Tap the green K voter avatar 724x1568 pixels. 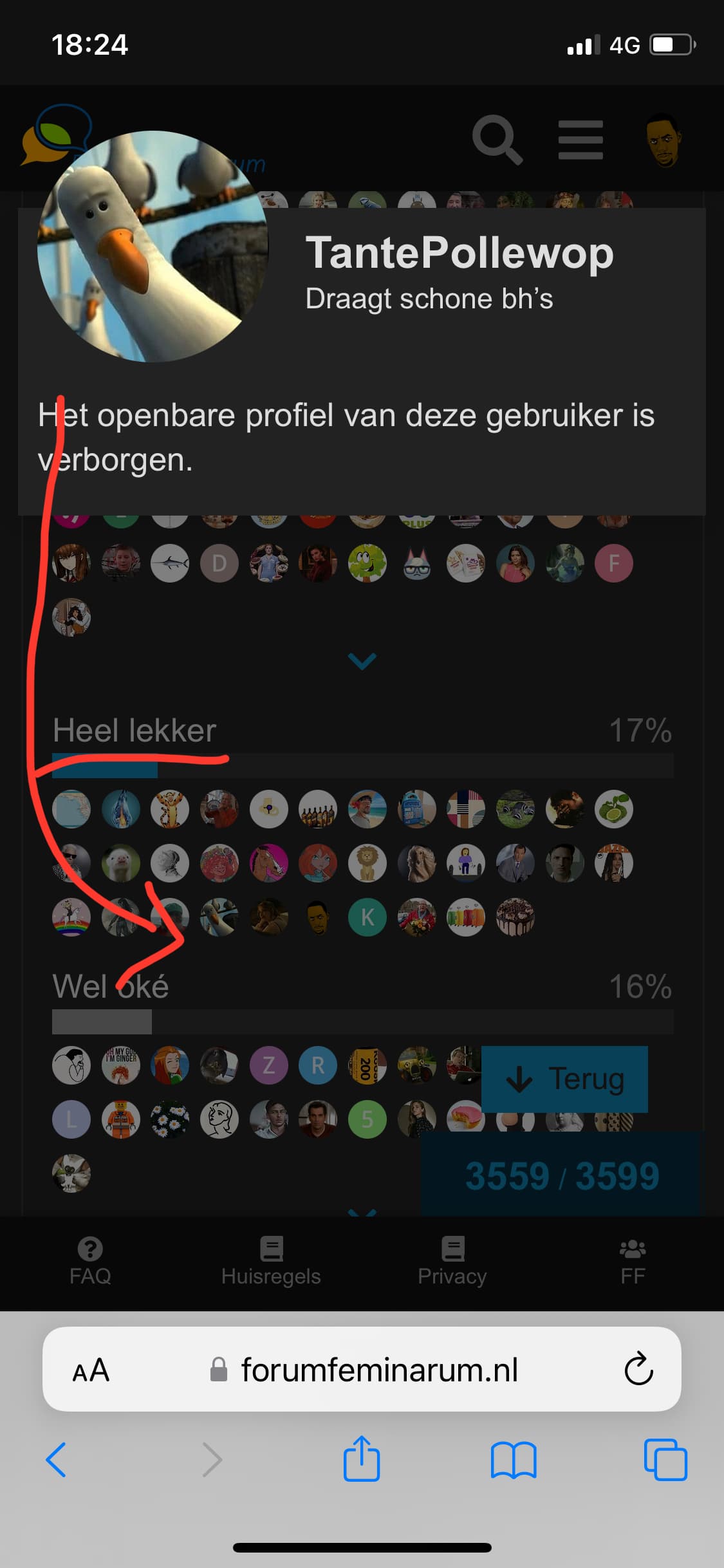(367, 917)
